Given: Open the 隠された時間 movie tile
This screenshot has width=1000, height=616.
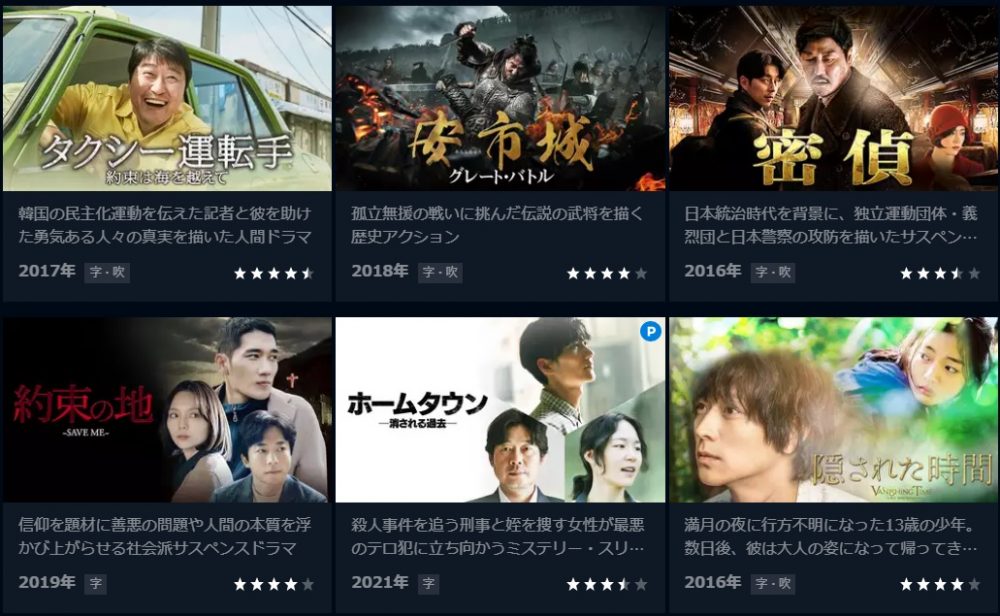Looking at the screenshot, I should [x=832, y=410].
